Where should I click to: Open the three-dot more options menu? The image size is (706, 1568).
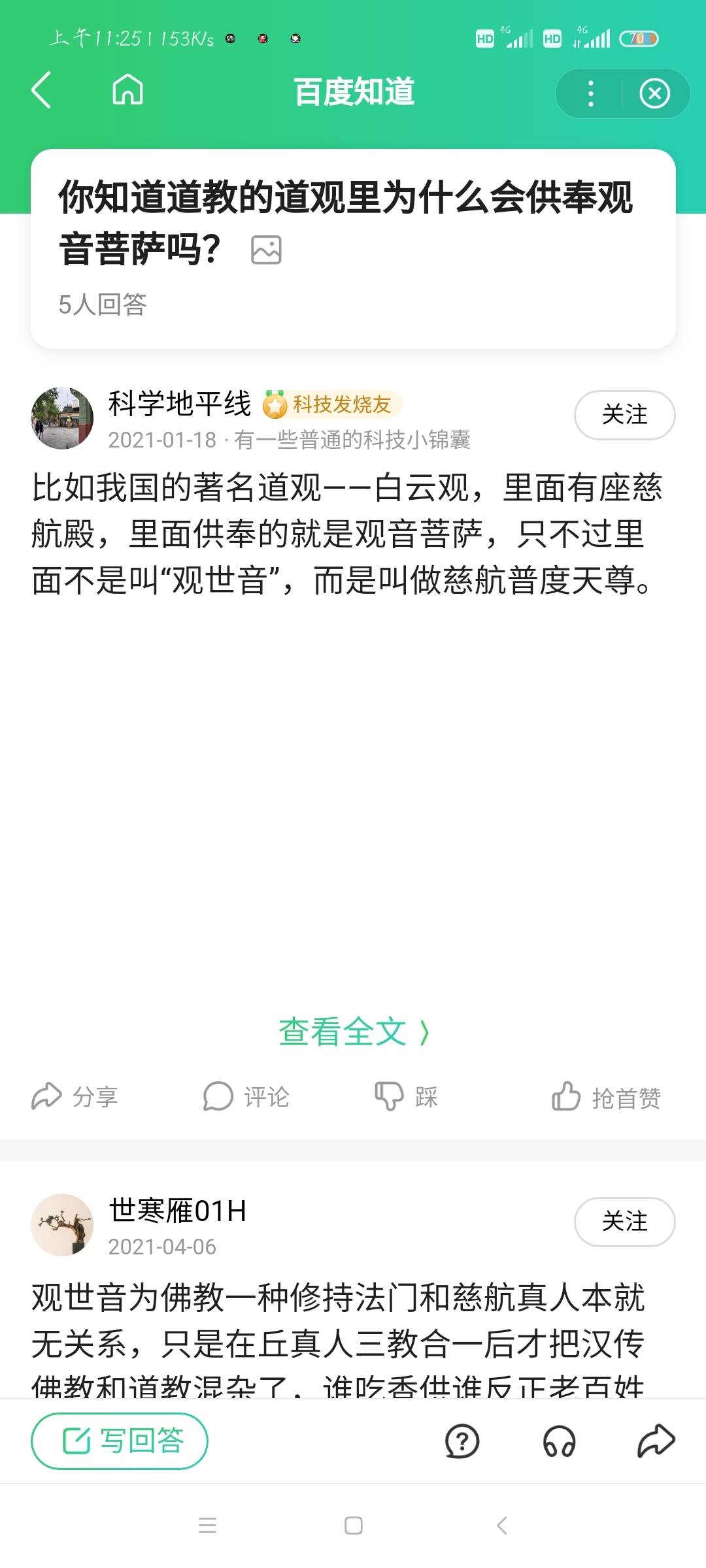[x=590, y=93]
